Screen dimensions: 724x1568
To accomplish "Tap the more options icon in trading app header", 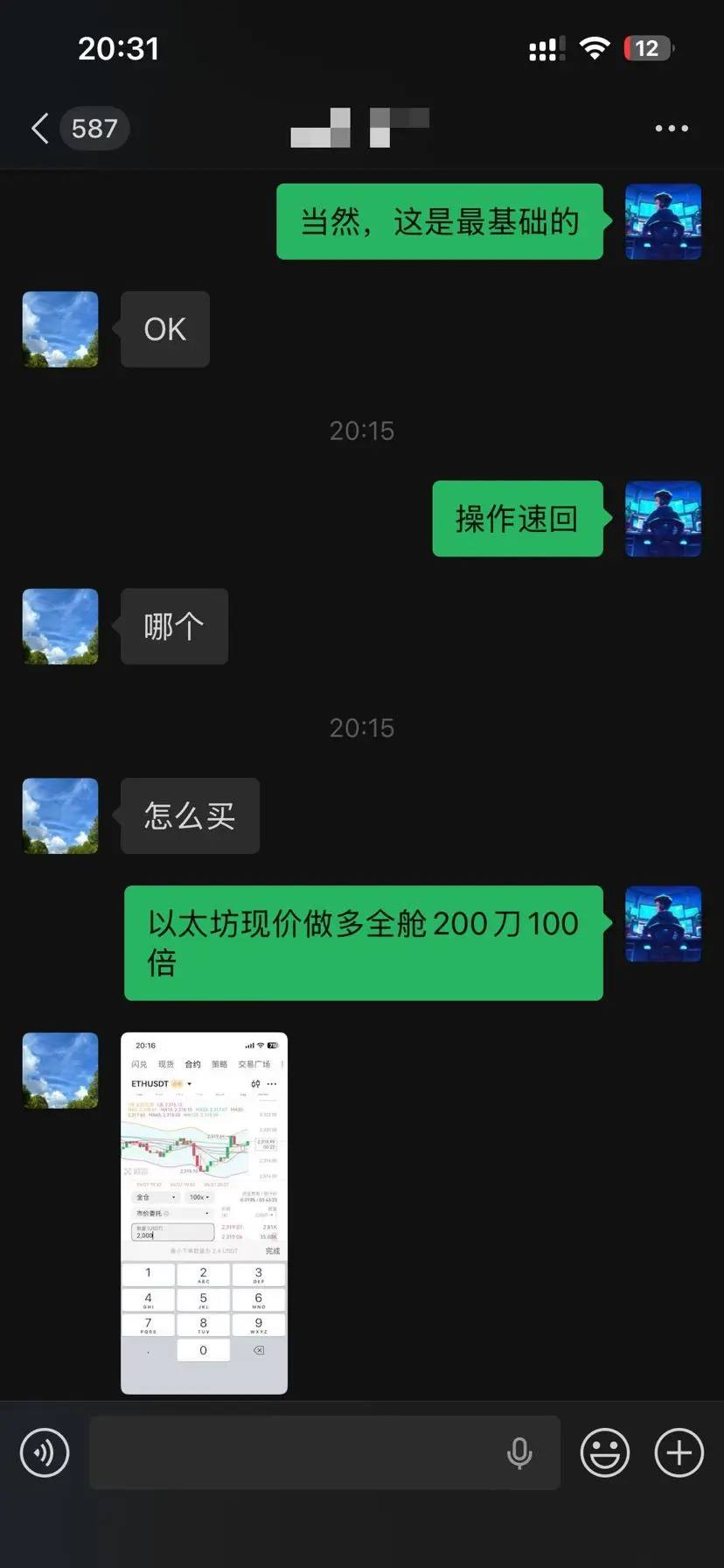I will coord(271,1084).
